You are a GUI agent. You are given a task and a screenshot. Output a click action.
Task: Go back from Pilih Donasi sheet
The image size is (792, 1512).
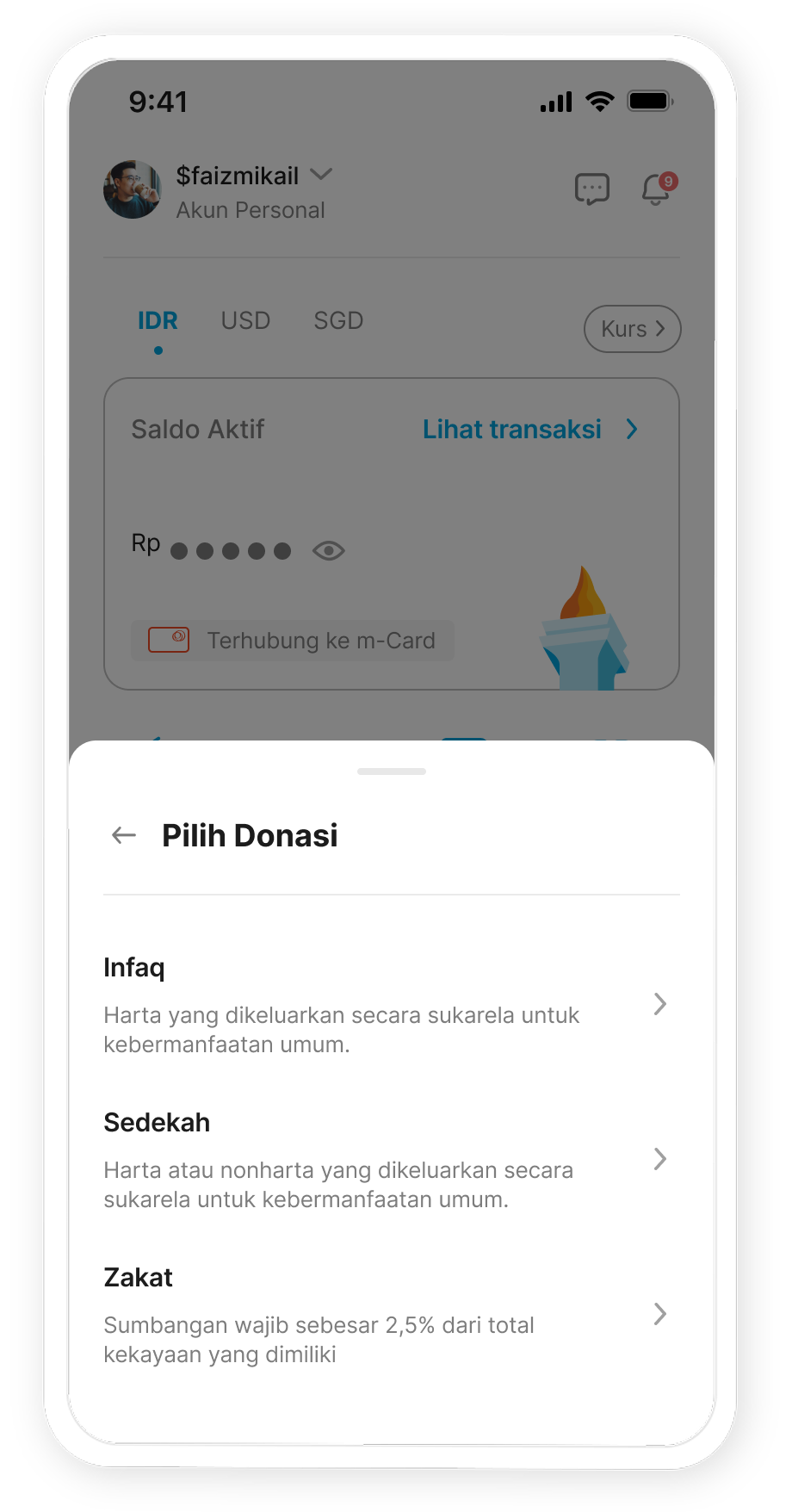point(124,835)
